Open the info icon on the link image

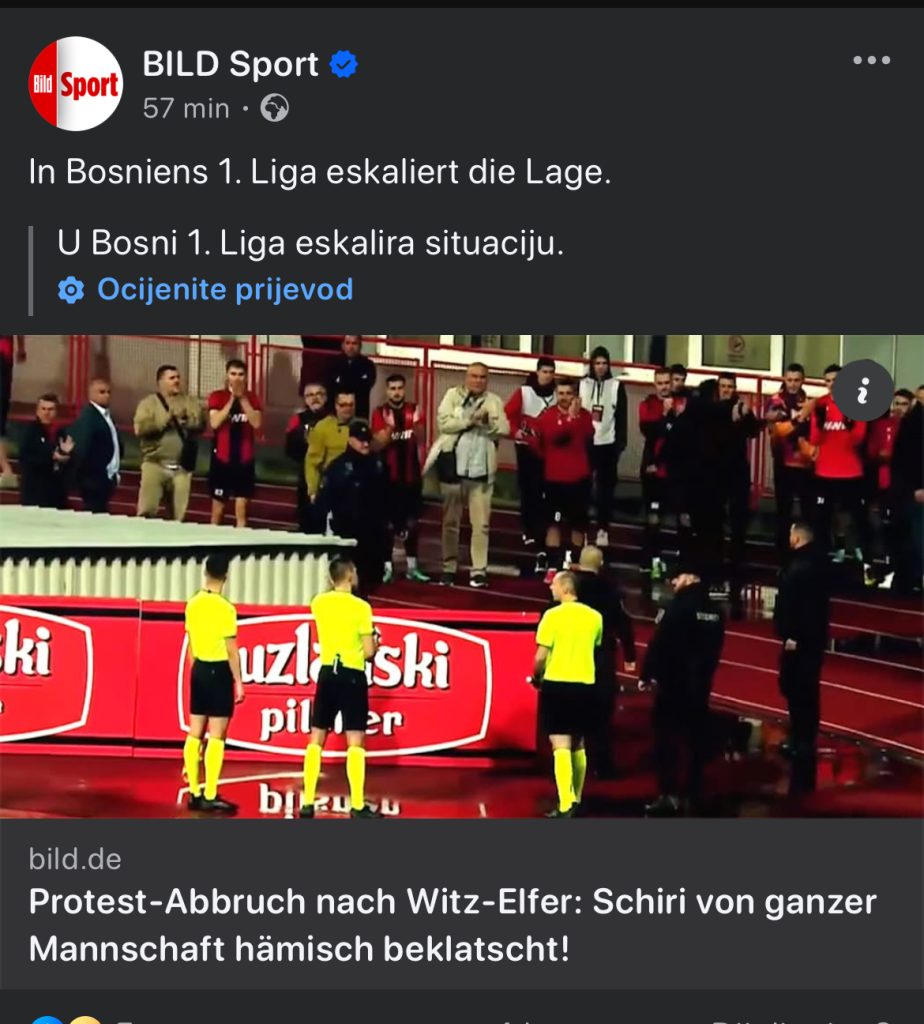pos(863,388)
